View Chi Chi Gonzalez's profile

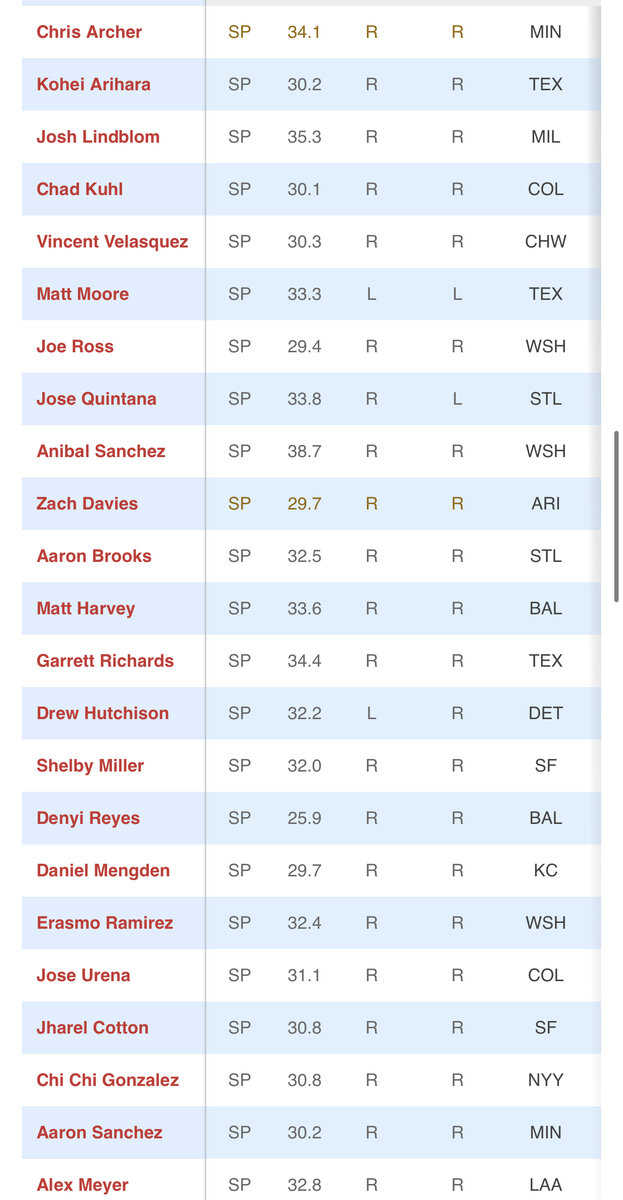tap(108, 1080)
